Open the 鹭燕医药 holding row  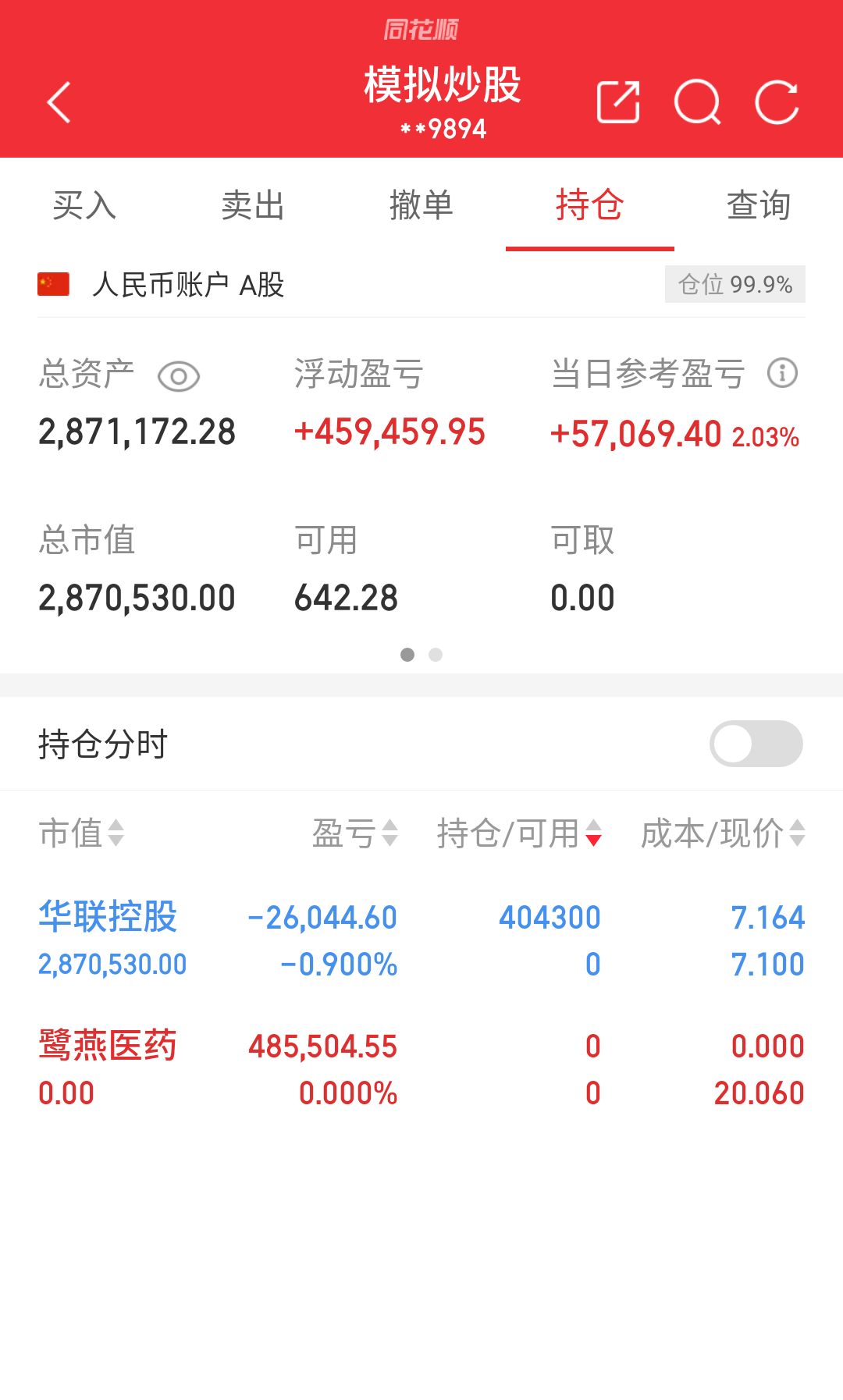(421, 1069)
